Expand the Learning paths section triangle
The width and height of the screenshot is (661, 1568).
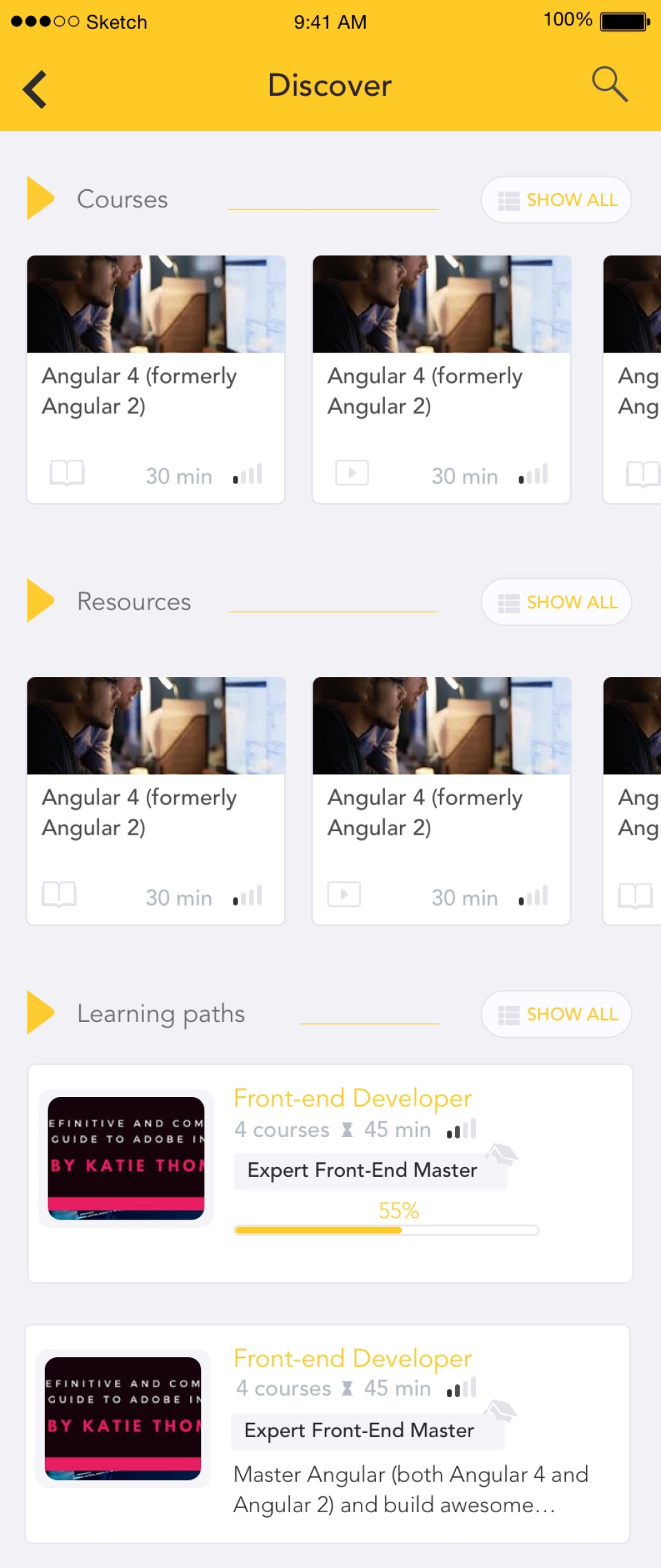[39, 1013]
